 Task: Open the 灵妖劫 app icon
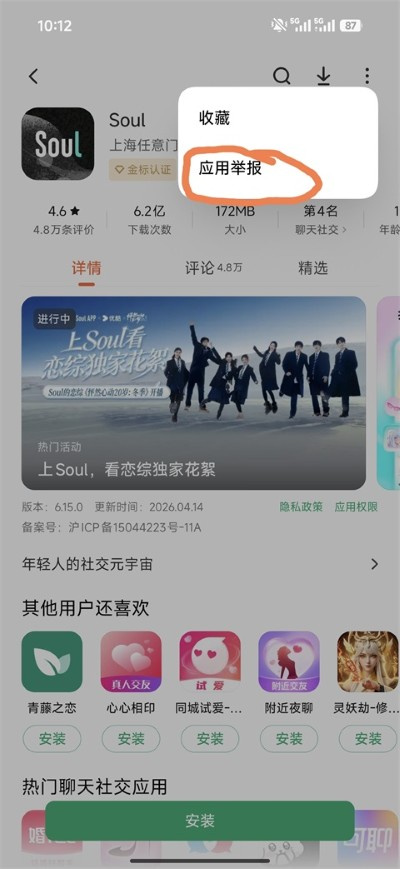coord(368,662)
